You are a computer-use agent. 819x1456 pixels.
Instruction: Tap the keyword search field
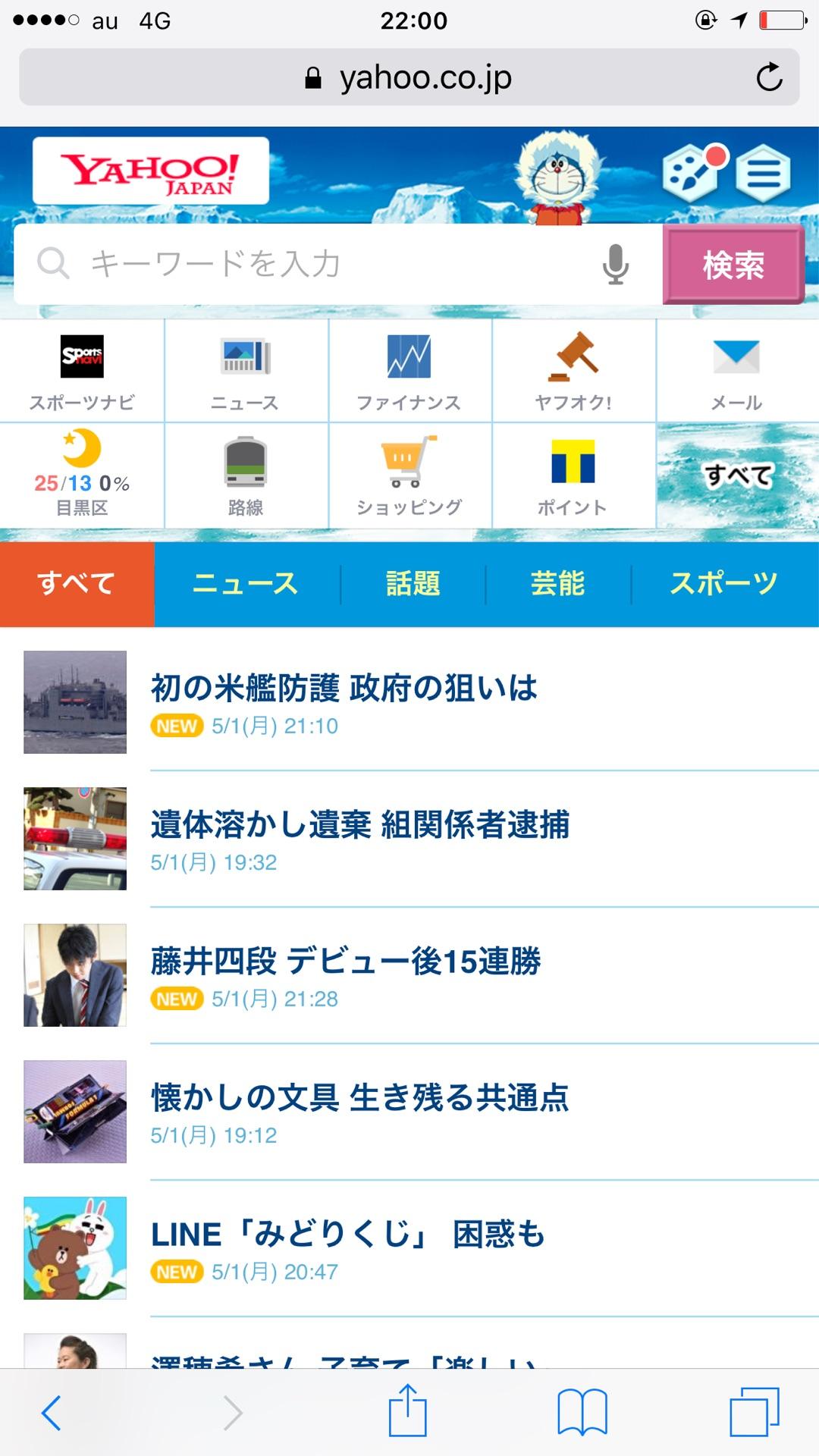318,264
